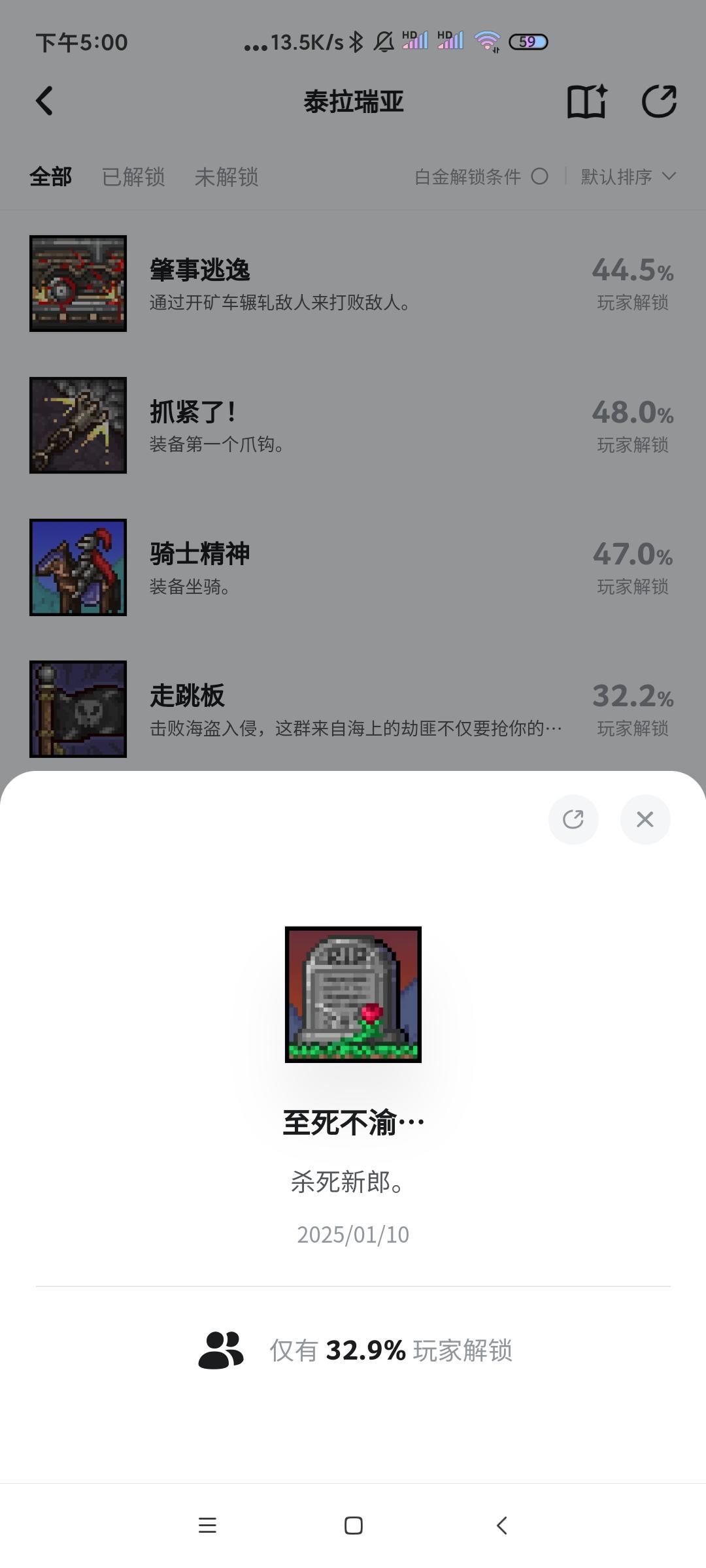Screen dimensions: 706x1568
Task: Expand the truncated 至死不渝 achievement title
Action: click(x=353, y=1122)
